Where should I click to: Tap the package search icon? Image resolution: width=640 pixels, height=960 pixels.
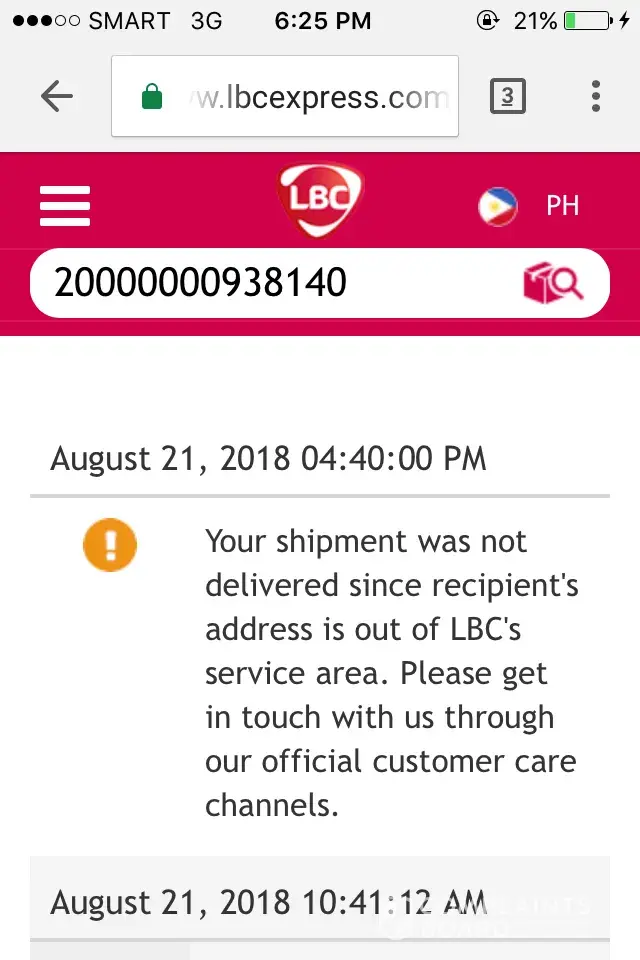point(553,283)
